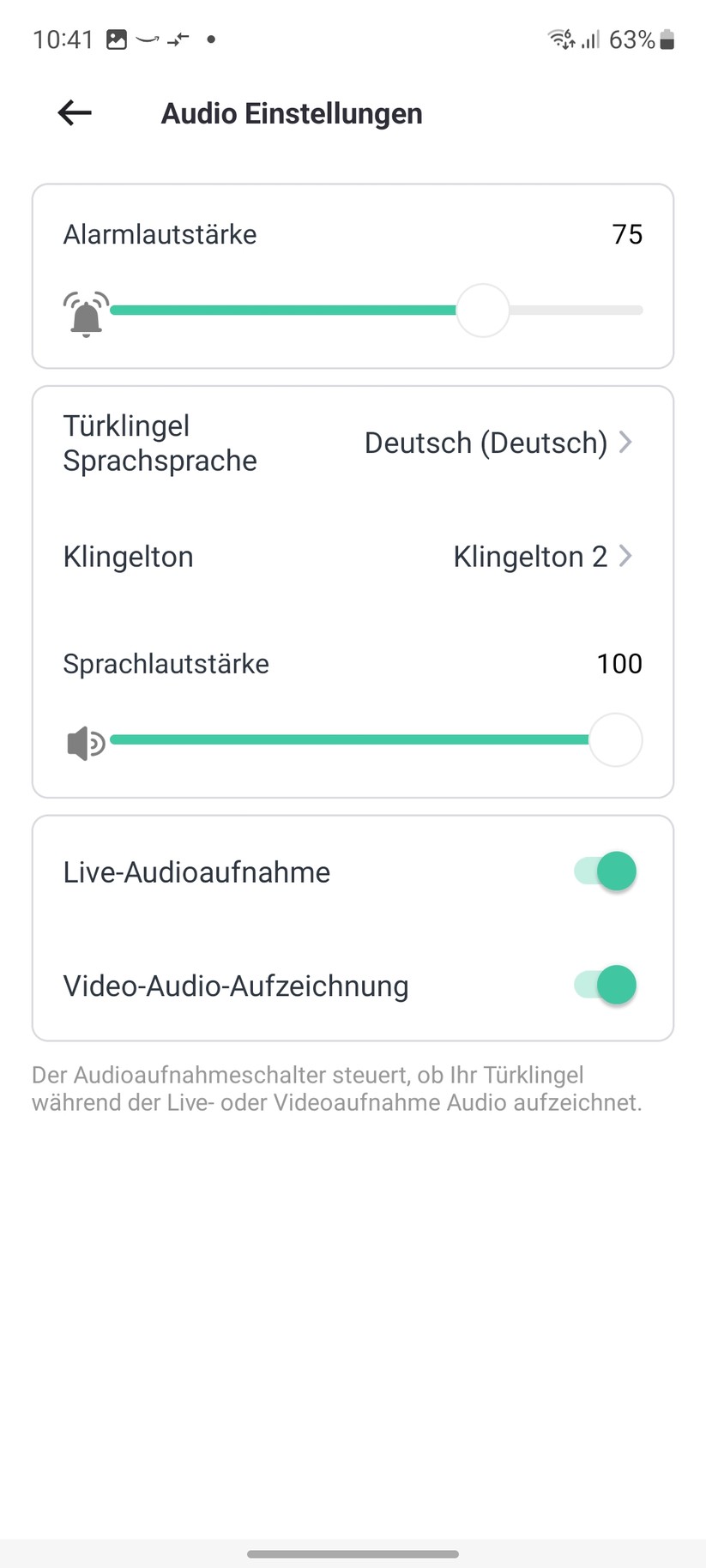Tap the Audio Einstellungen title
706x1568 pixels.
[x=292, y=113]
